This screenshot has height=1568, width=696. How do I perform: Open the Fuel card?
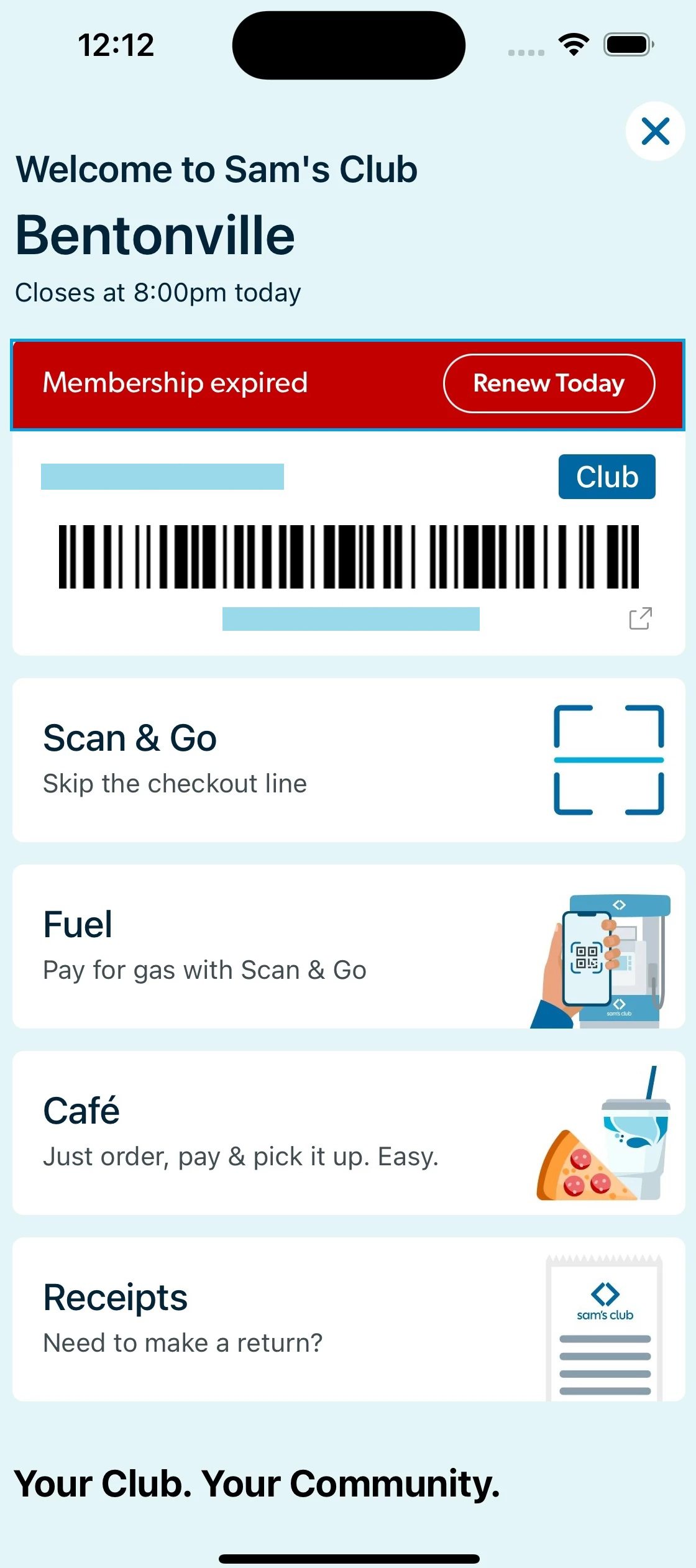pos(348,946)
